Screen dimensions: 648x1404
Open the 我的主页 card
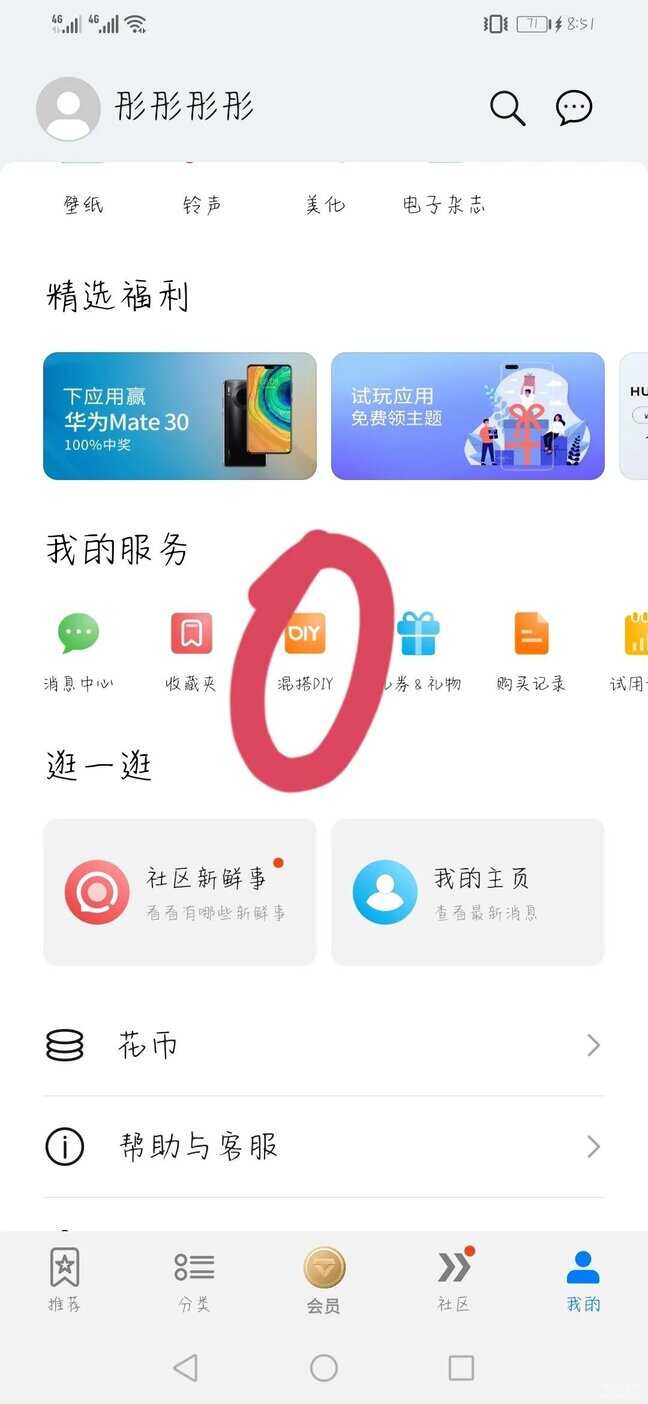click(x=467, y=892)
